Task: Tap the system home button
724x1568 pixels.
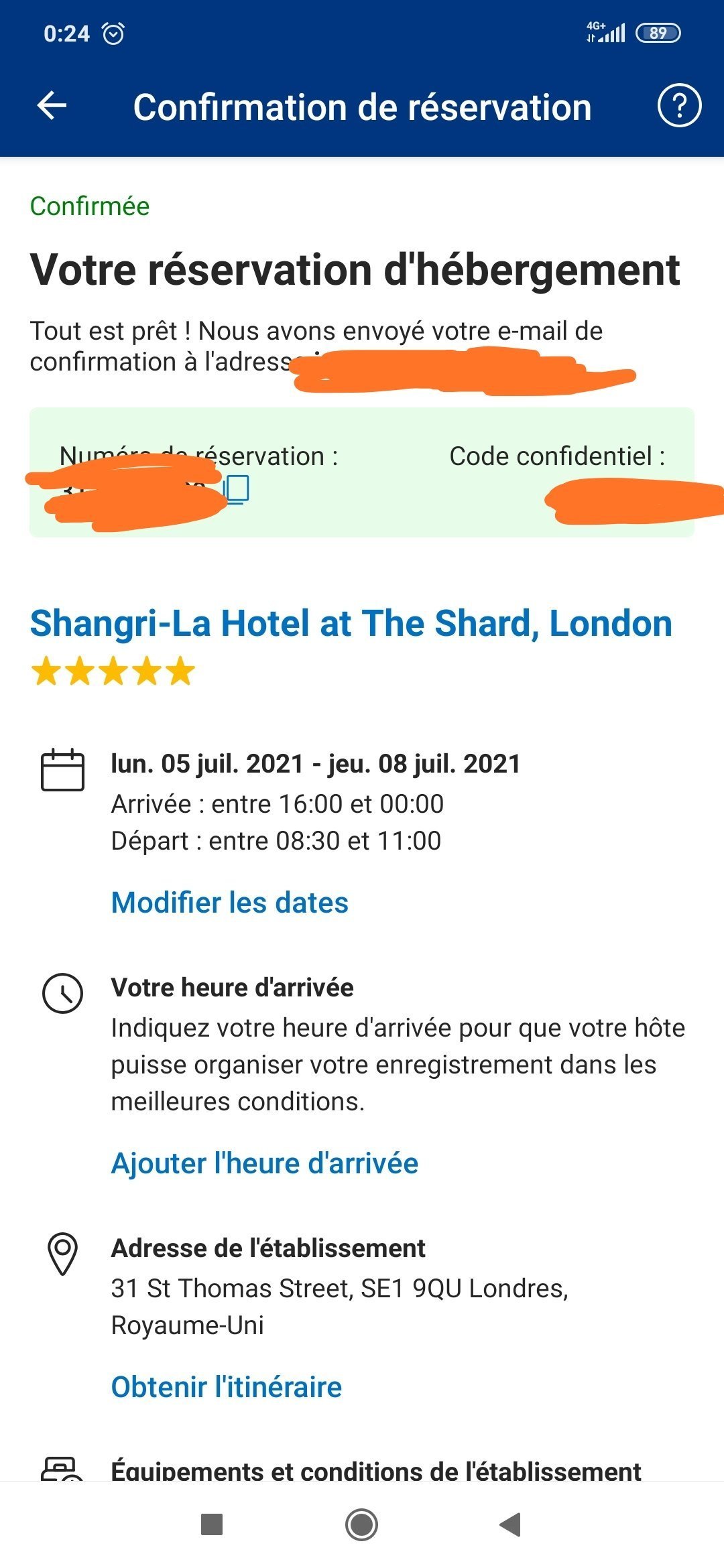Action: tap(361, 1525)
